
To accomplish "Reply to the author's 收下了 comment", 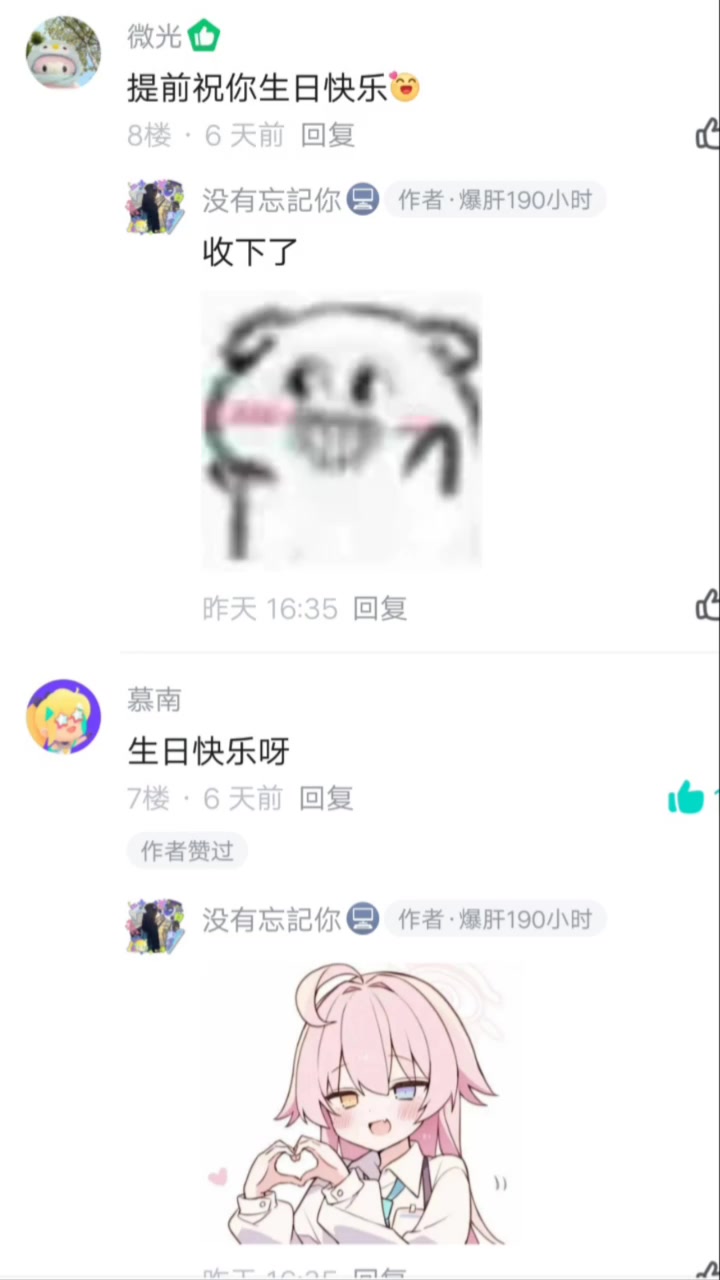I will click(380, 608).
